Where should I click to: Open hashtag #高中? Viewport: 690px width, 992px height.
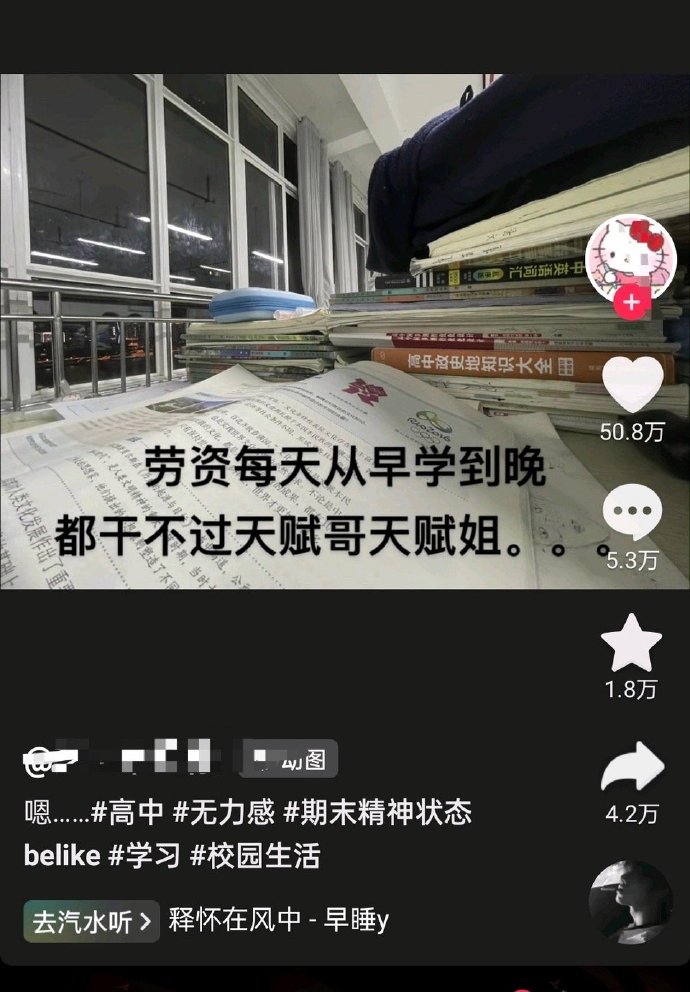pos(127,812)
